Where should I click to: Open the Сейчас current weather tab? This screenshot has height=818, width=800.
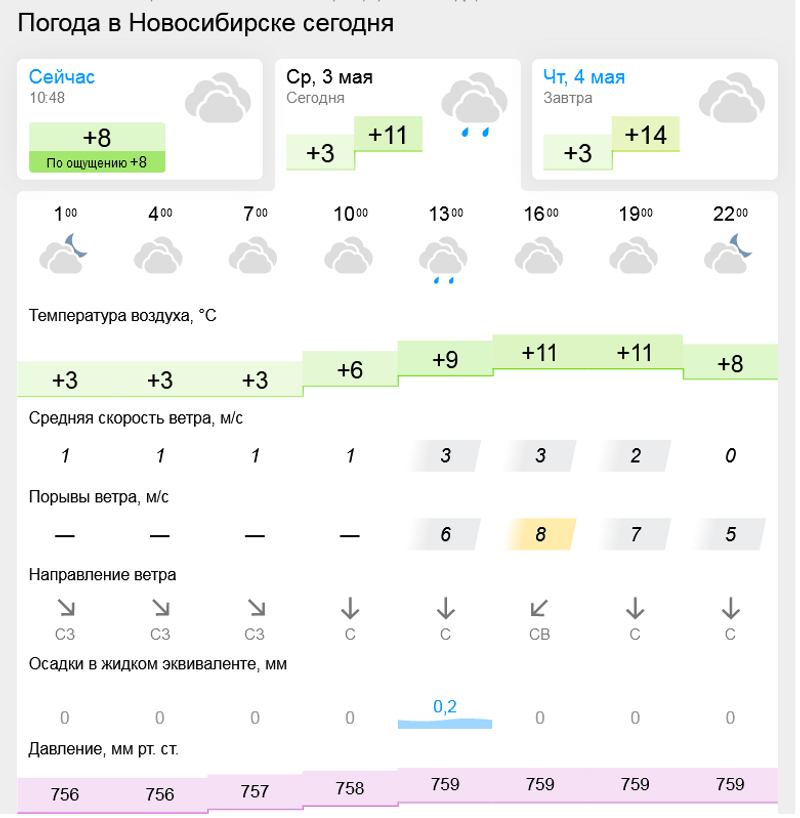pyautogui.click(x=62, y=77)
